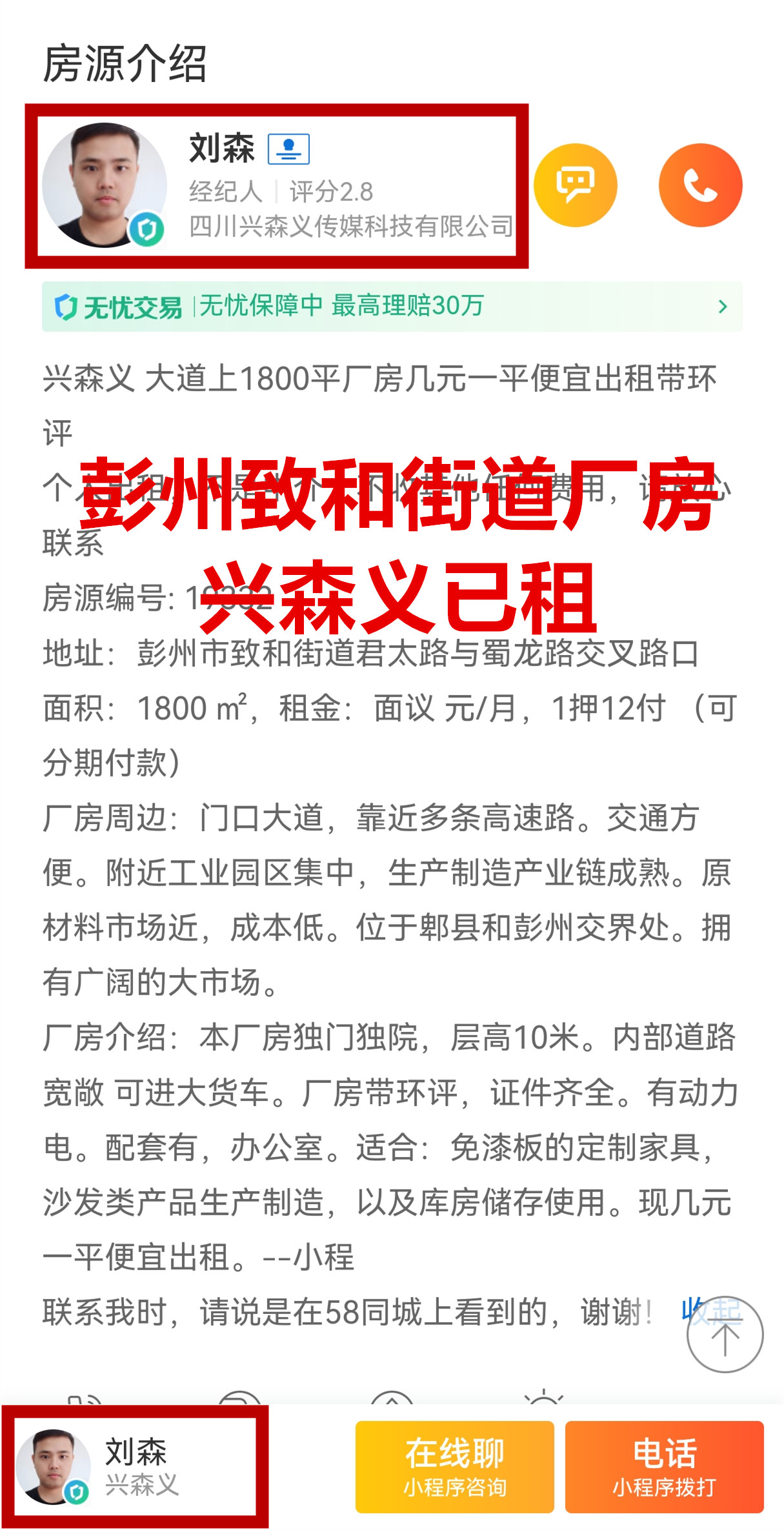The image size is (784, 1530).
Task: Start 在线聊 mini-program consultation
Action: (x=454, y=1467)
